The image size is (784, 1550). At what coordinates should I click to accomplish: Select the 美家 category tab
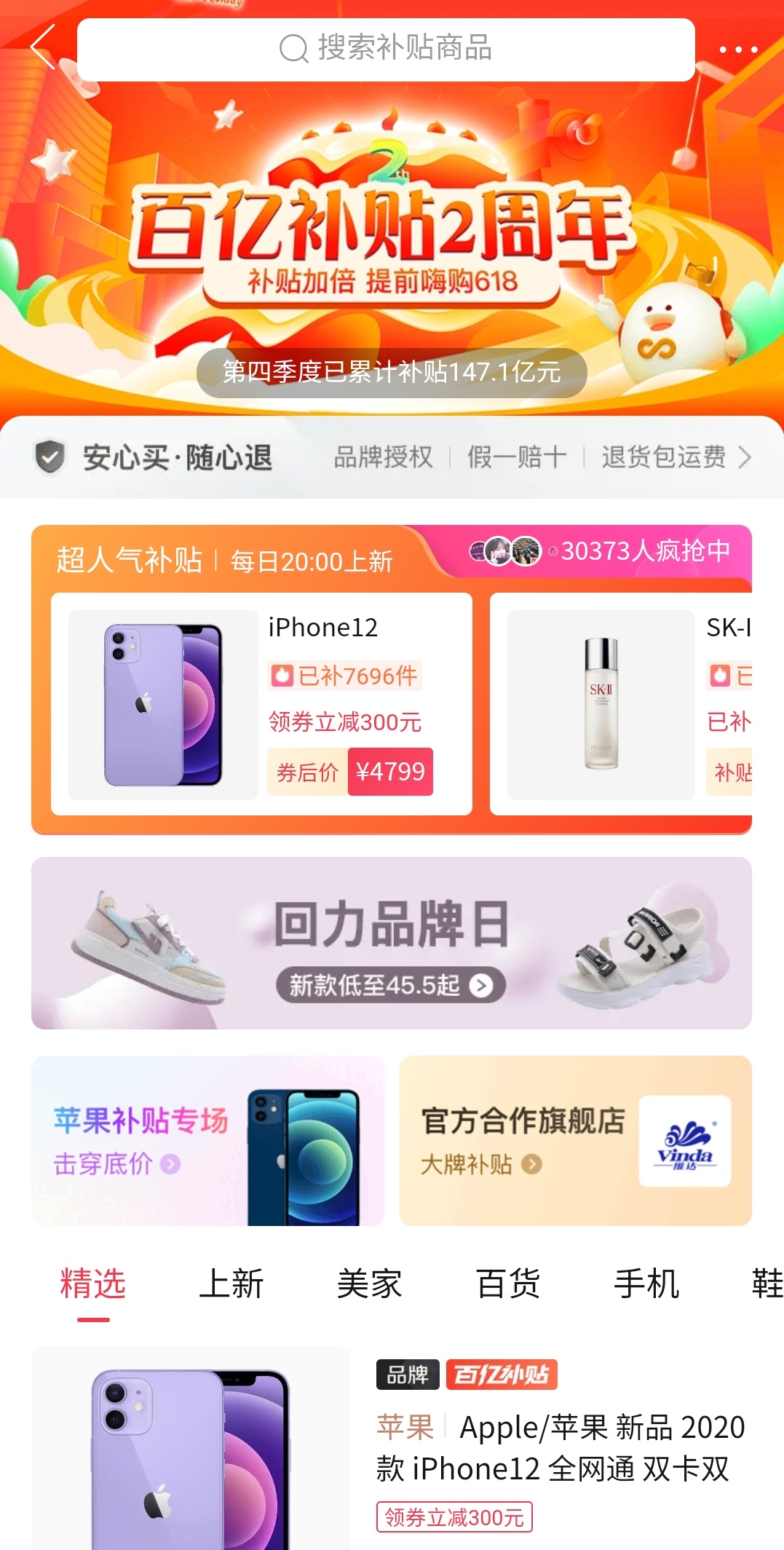tap(370, 1284)
